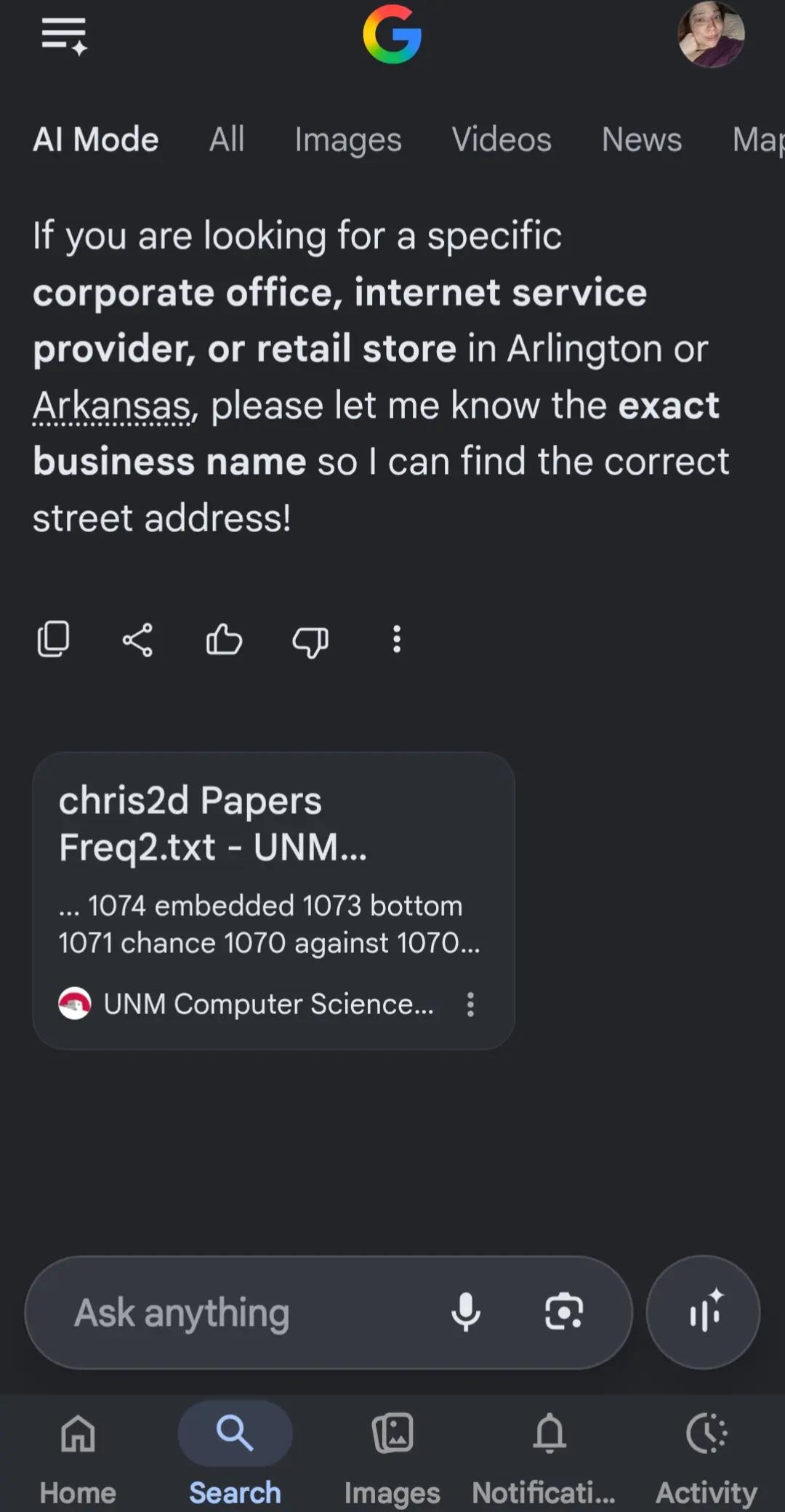Open options for the UNM Computer Science source
The width and height of the screenshot is (785, 1512).
[x=471, y=1005]
